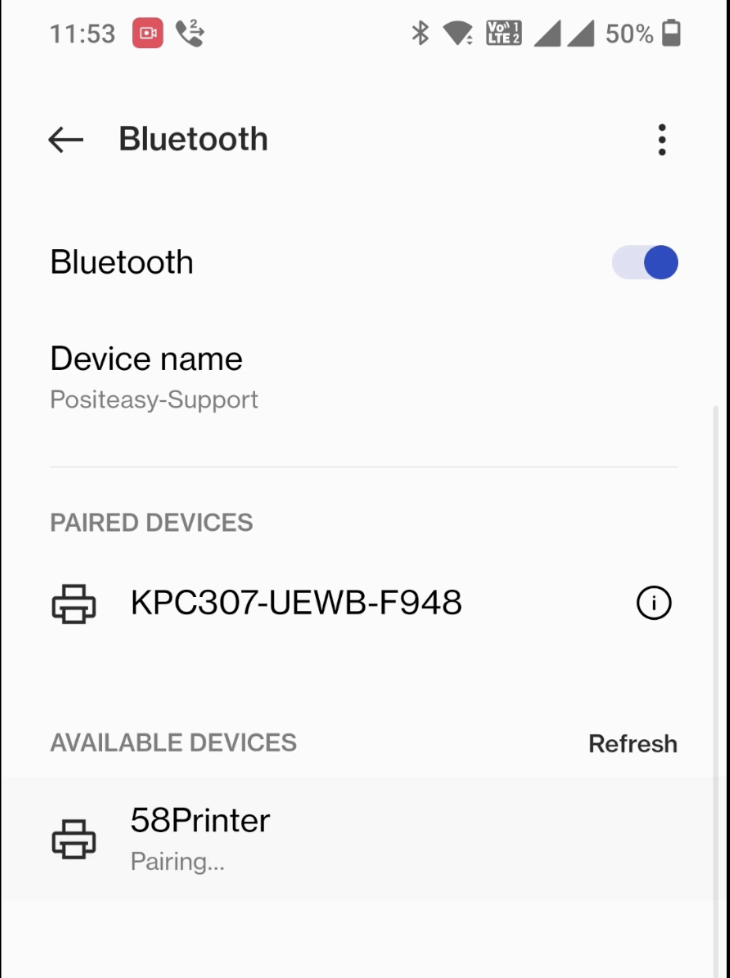Viewport: 730px width, 978px height.
Task: Refresh the available devices list
Action: click(x=632, y=744)
